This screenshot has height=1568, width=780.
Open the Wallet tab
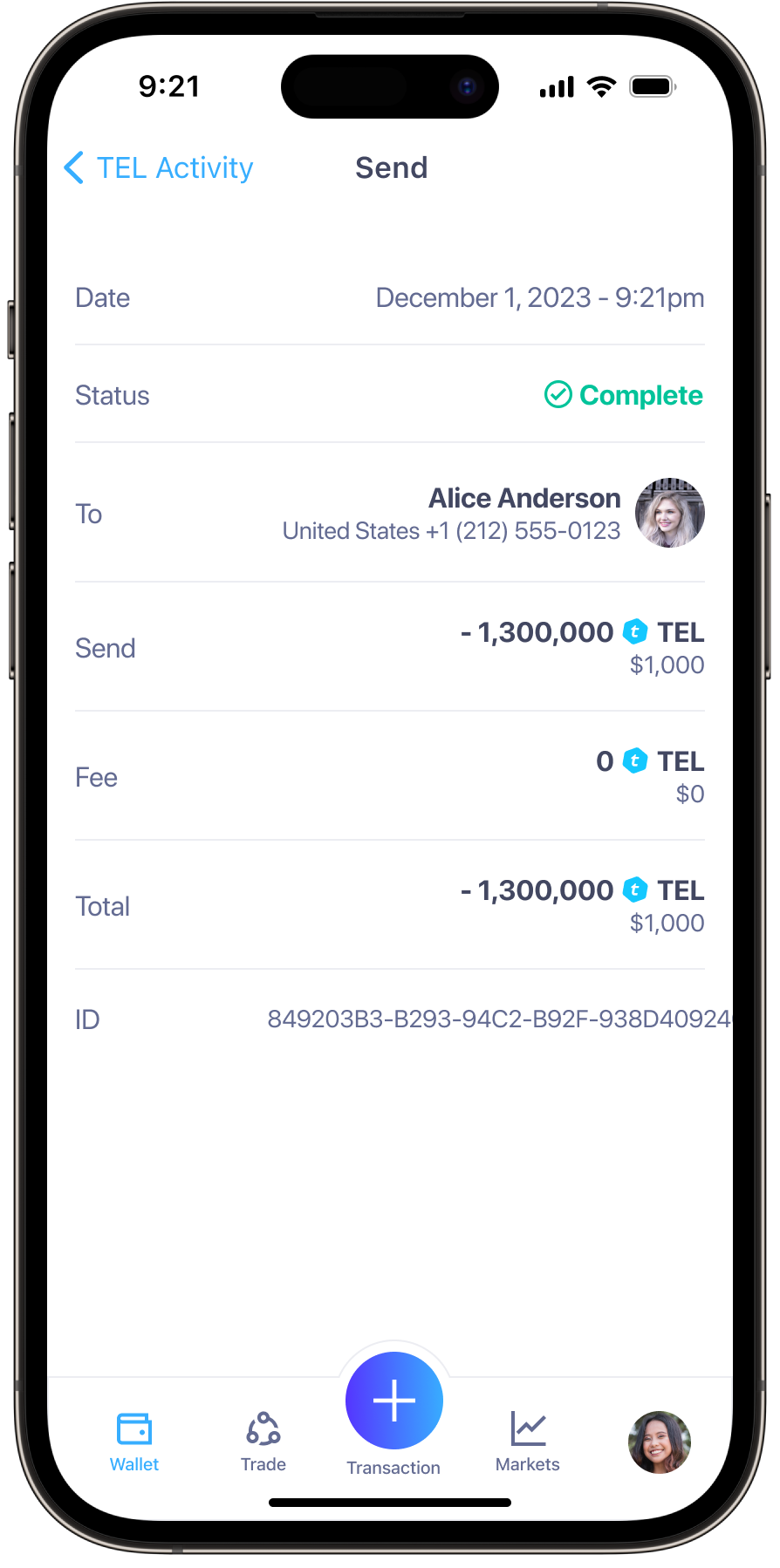[x=134, y=1442]
